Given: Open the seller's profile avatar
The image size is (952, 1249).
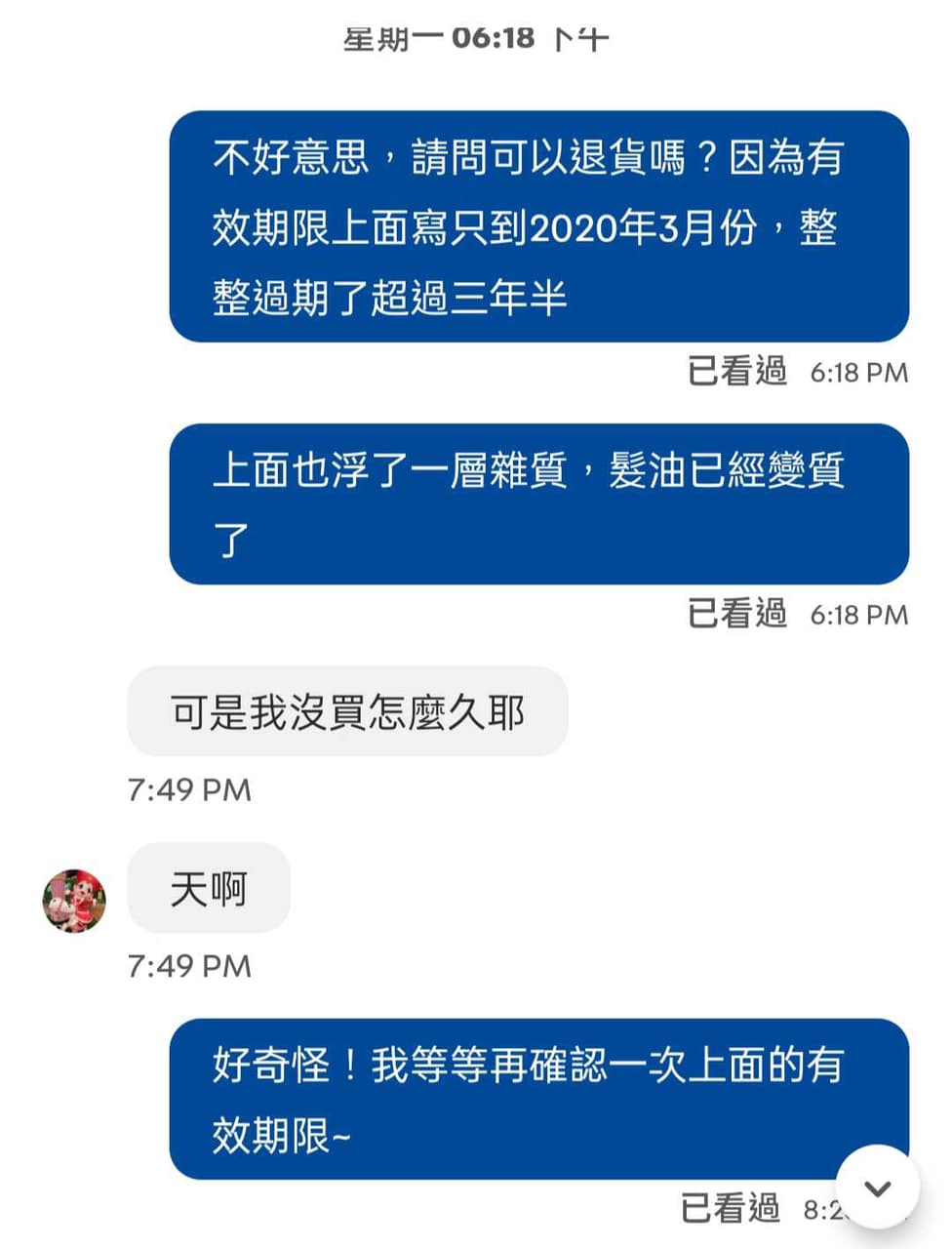Looking at the screenshot, I should click(75, 900).
